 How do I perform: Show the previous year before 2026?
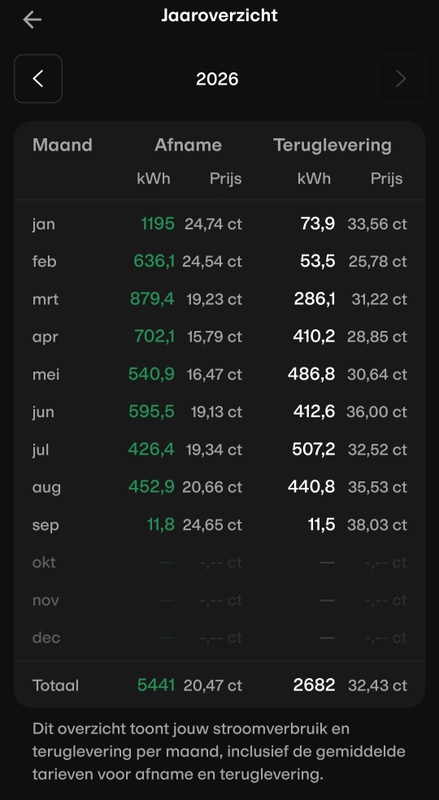click(38, 79)
